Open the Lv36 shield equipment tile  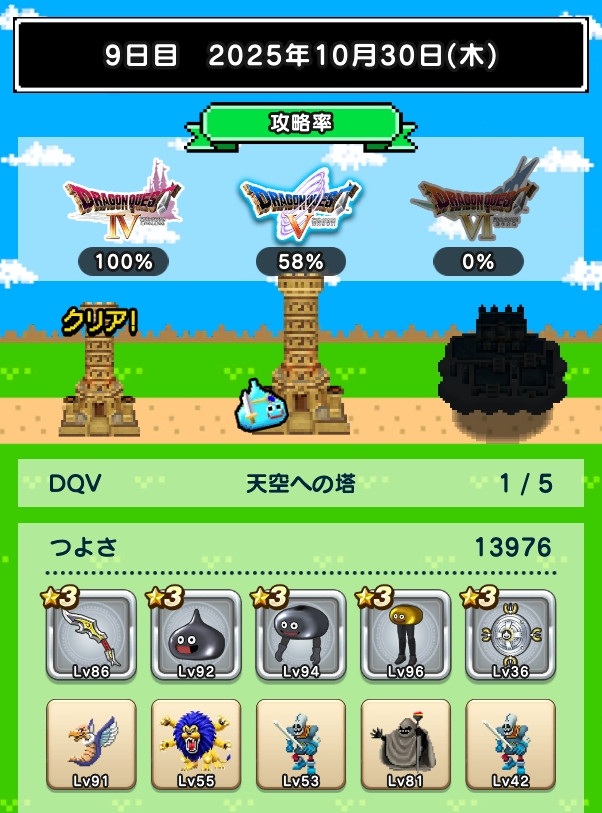click(510, 638)
